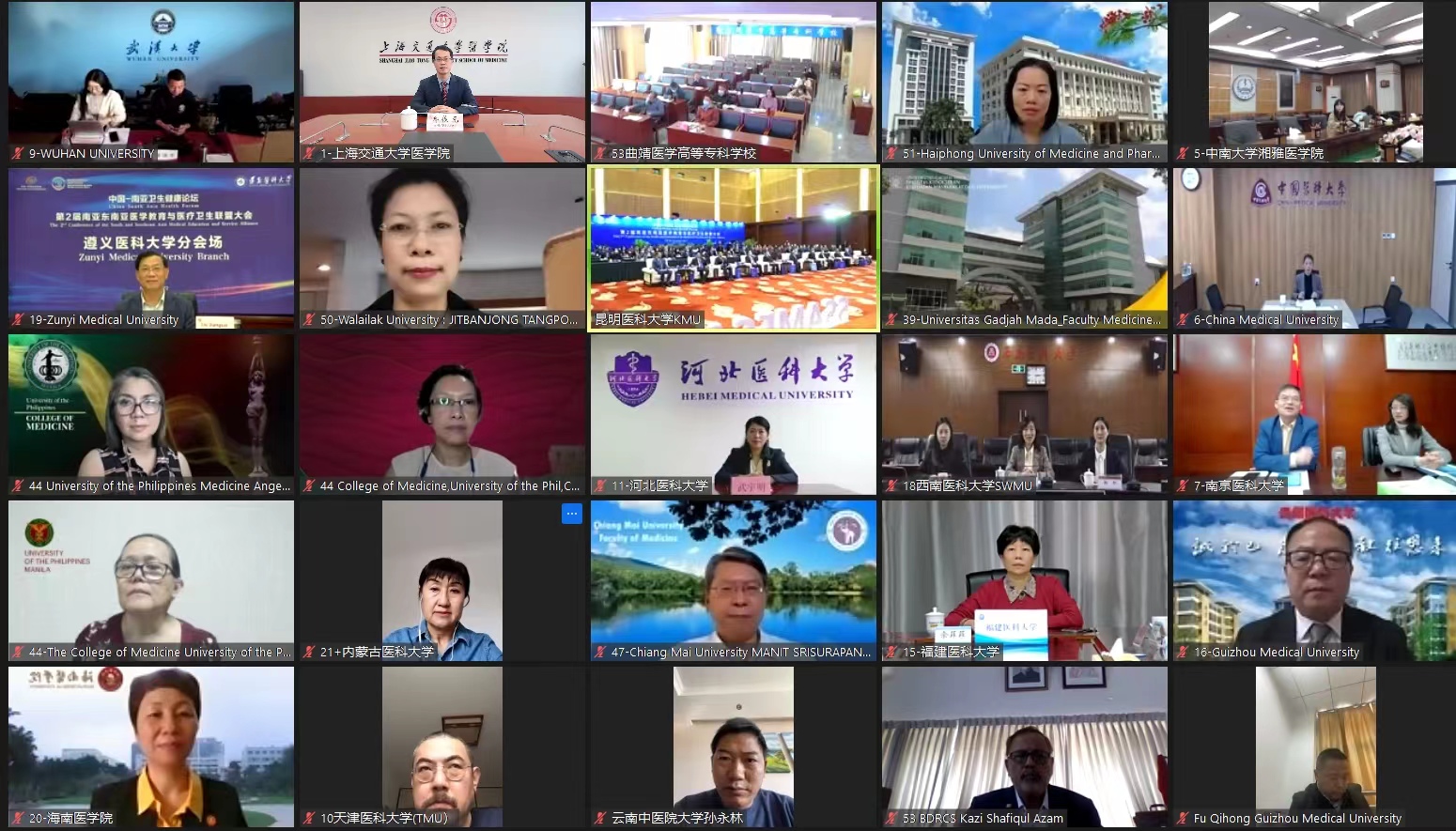The height and width of the screenshot is (831, 1456).
Task: Select the 19-Zunyi Medical University tile
Action: pos(151,248)
